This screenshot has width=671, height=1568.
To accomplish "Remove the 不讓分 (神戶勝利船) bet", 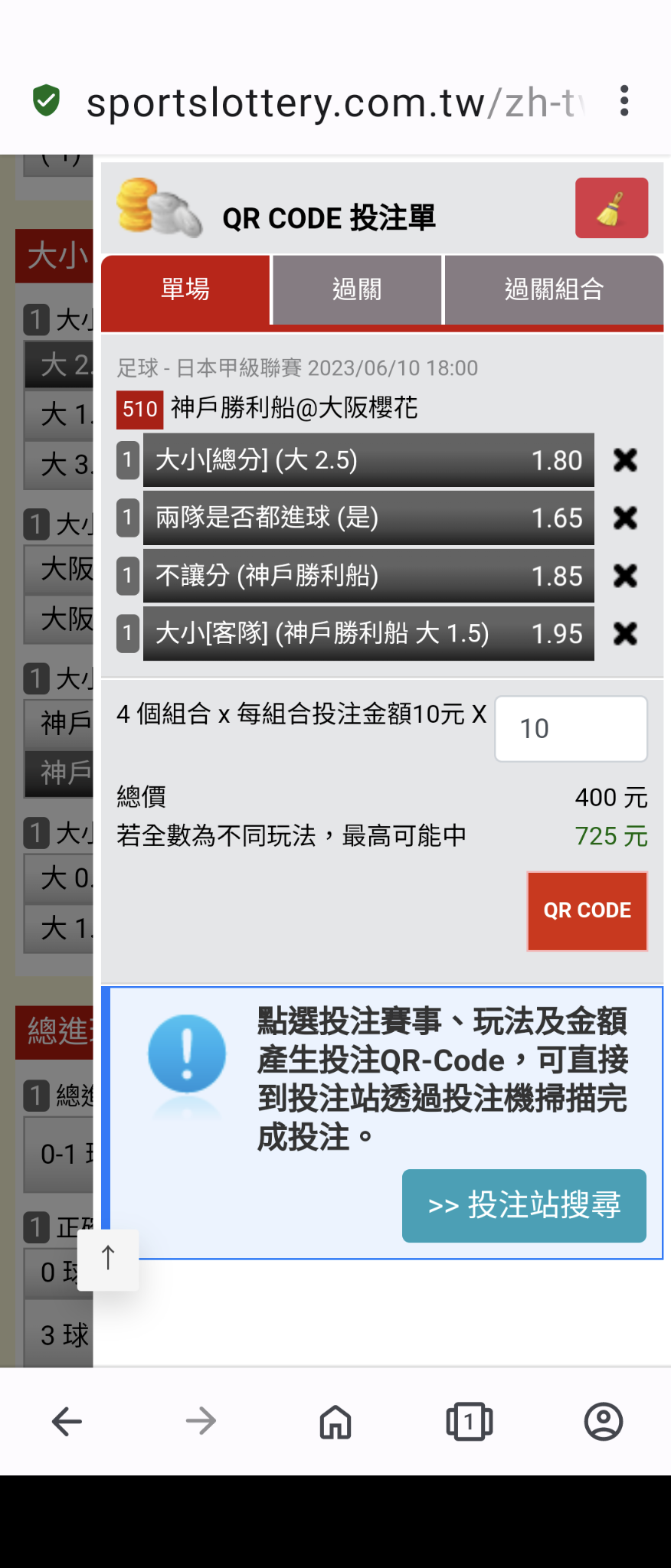I will click(x=625, y=576).
